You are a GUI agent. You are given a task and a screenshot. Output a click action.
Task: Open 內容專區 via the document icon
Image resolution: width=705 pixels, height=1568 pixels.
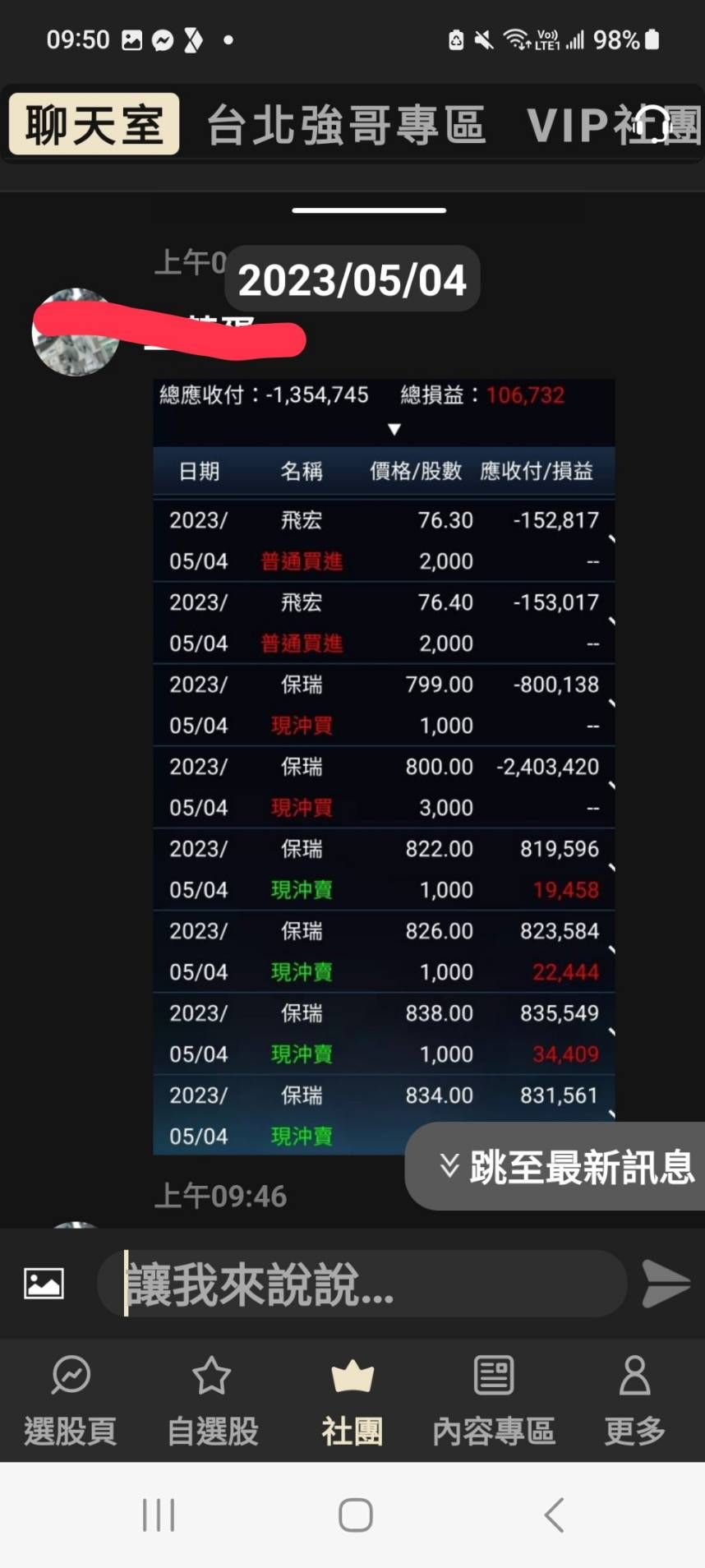click(x=493, y=1372)
